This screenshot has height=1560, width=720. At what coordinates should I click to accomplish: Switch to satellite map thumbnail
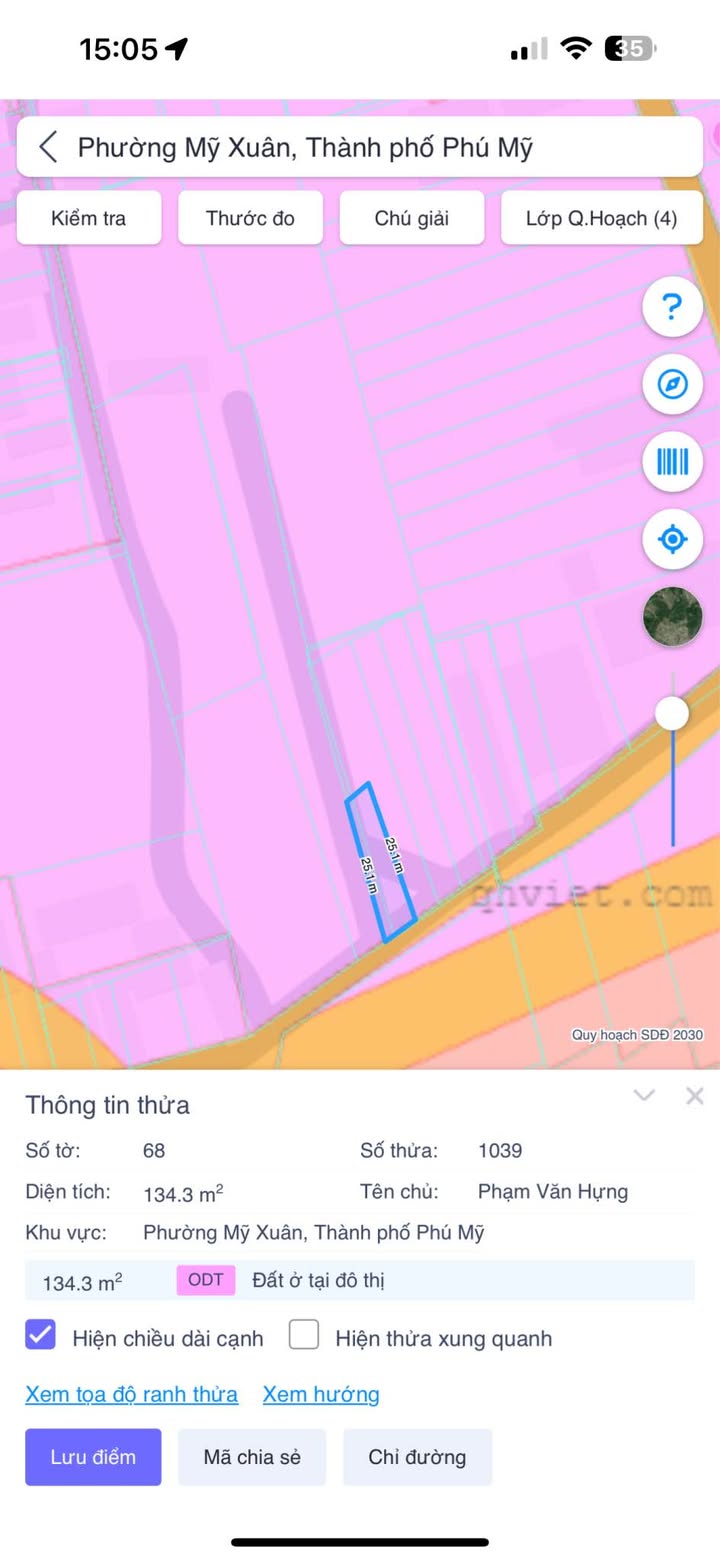[x=672, y=617]
